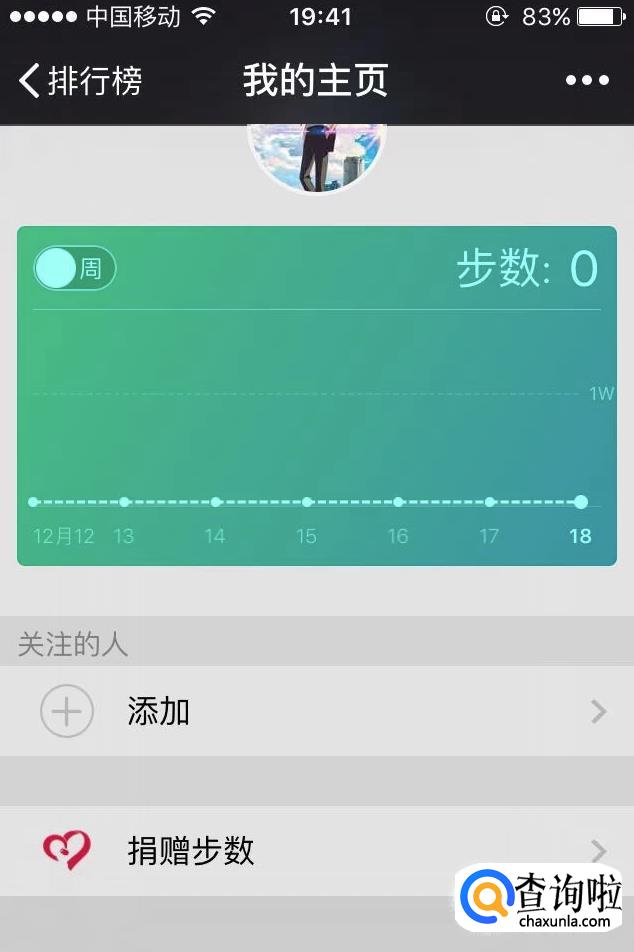Open the three-dot overflow menu
The width and height of the screenshot is (634, 952).
pyautogui.click(x=587, y=81)
